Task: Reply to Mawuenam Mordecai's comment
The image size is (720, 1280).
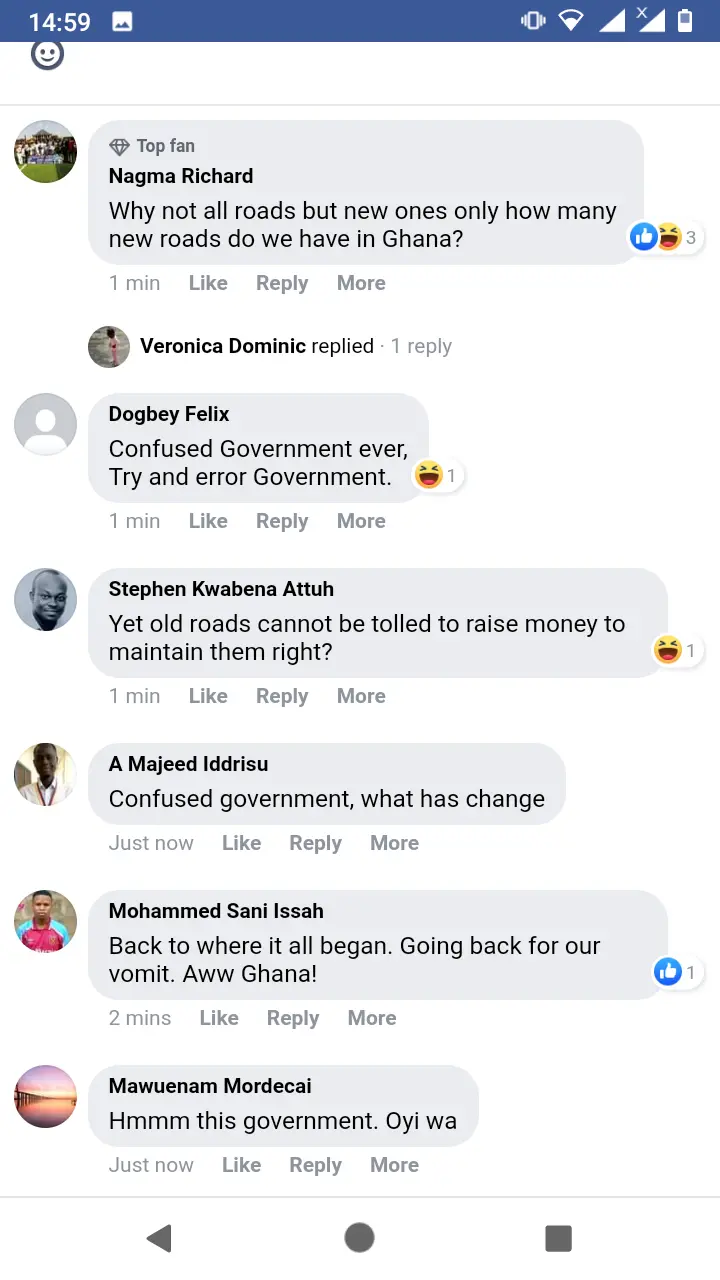Action: pos(315,1165)
